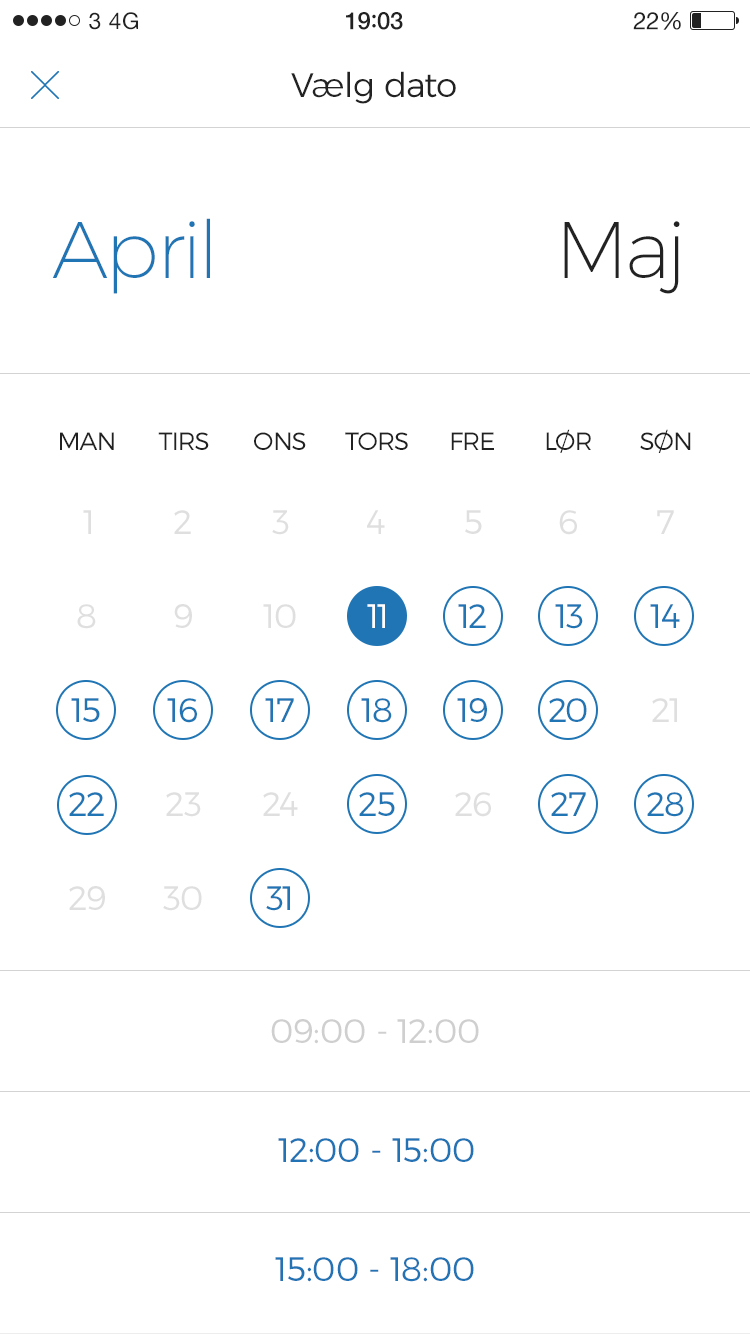Pick Saturday the 20th
This screenshot has height=1334, width=750.
point(568,710)
